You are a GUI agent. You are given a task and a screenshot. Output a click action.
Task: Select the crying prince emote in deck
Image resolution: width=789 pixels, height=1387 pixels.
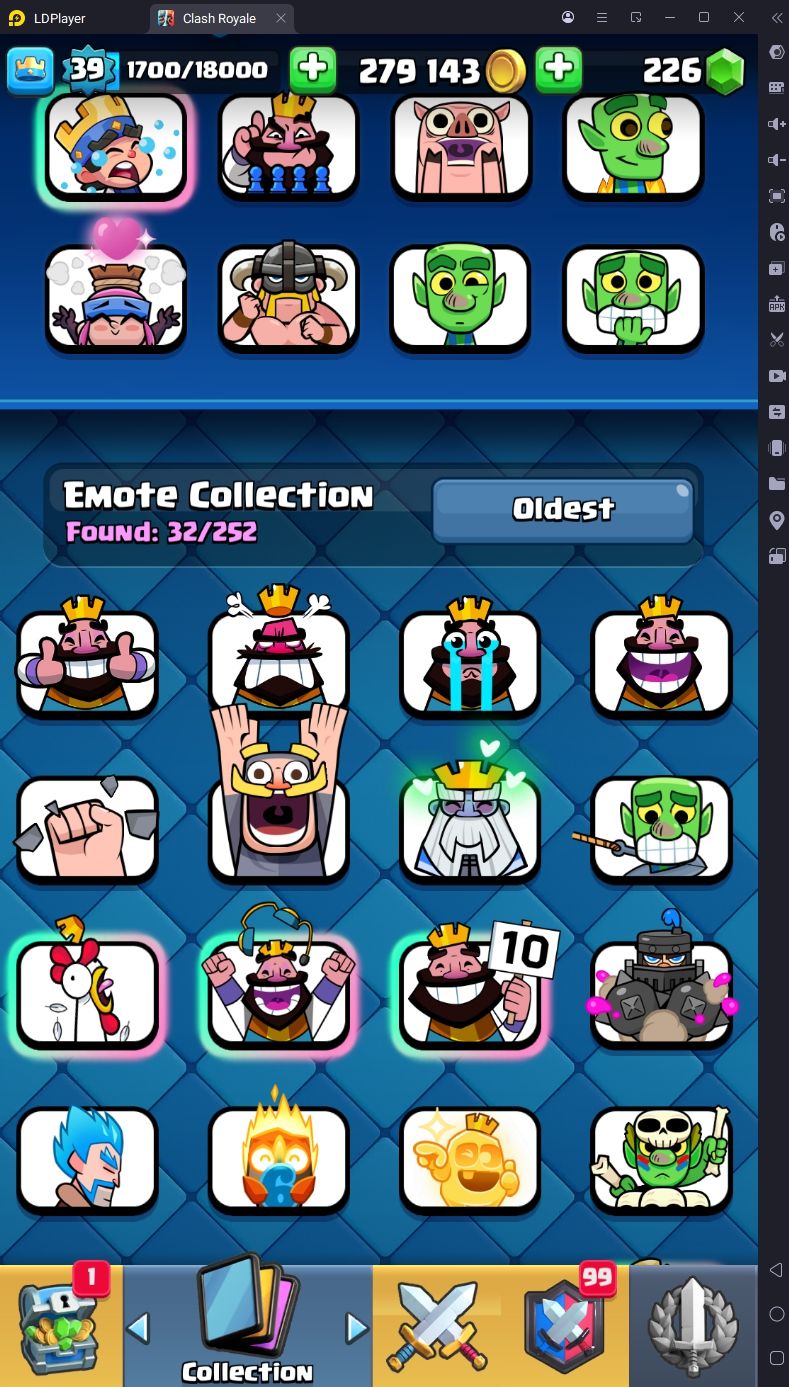click(116, 146)
